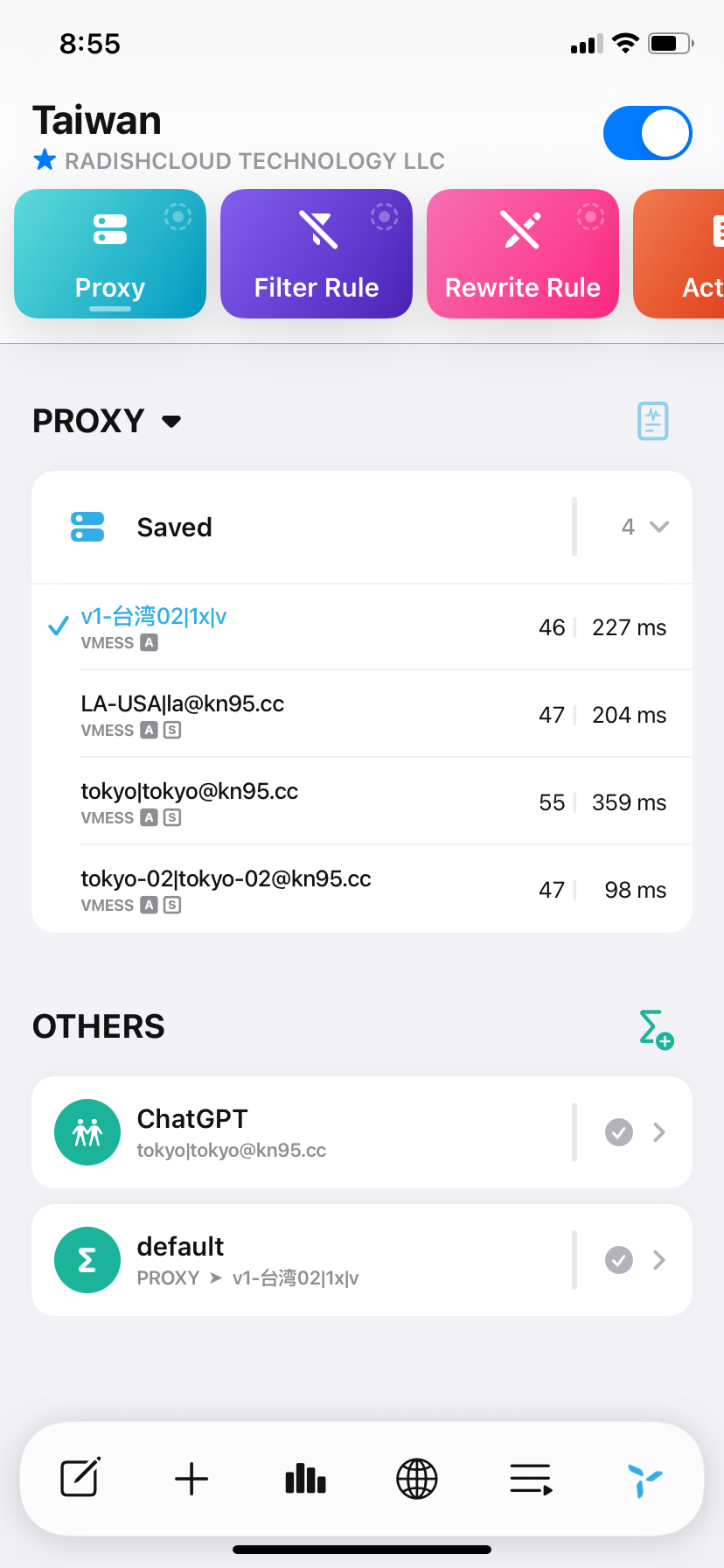Open the list icon in the bottom bar

[x=531, y=1479]
